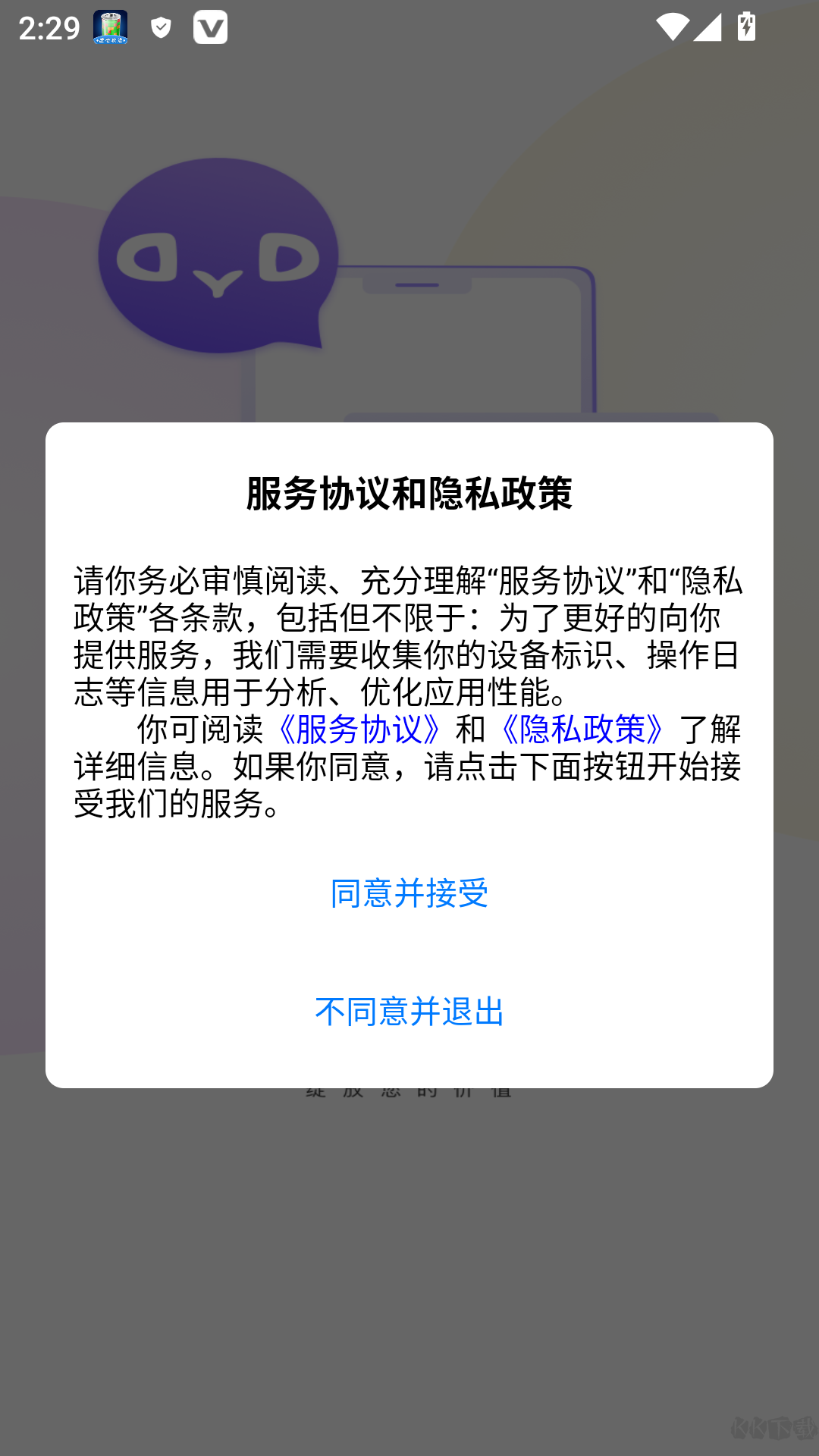Tap the cellular signal strength icon
The height and width of the screenshot is (1456, 819).
(709, 27)
